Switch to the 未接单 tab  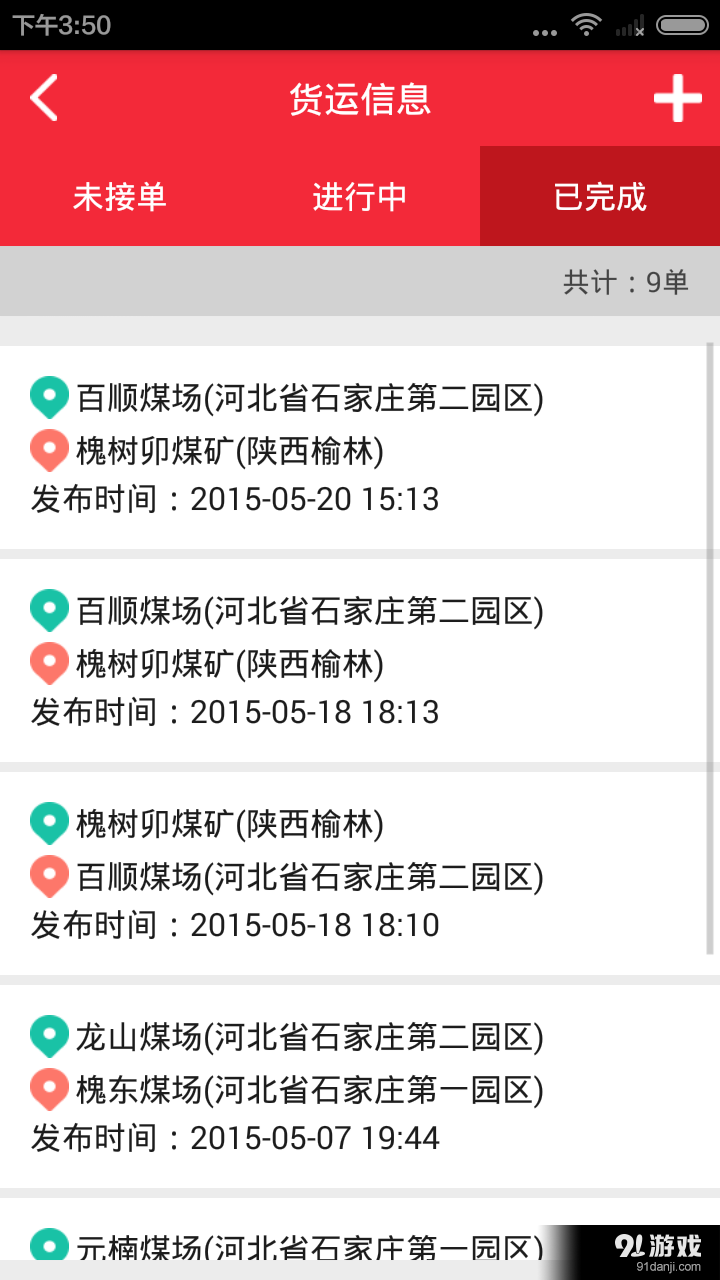coord(120,196)
